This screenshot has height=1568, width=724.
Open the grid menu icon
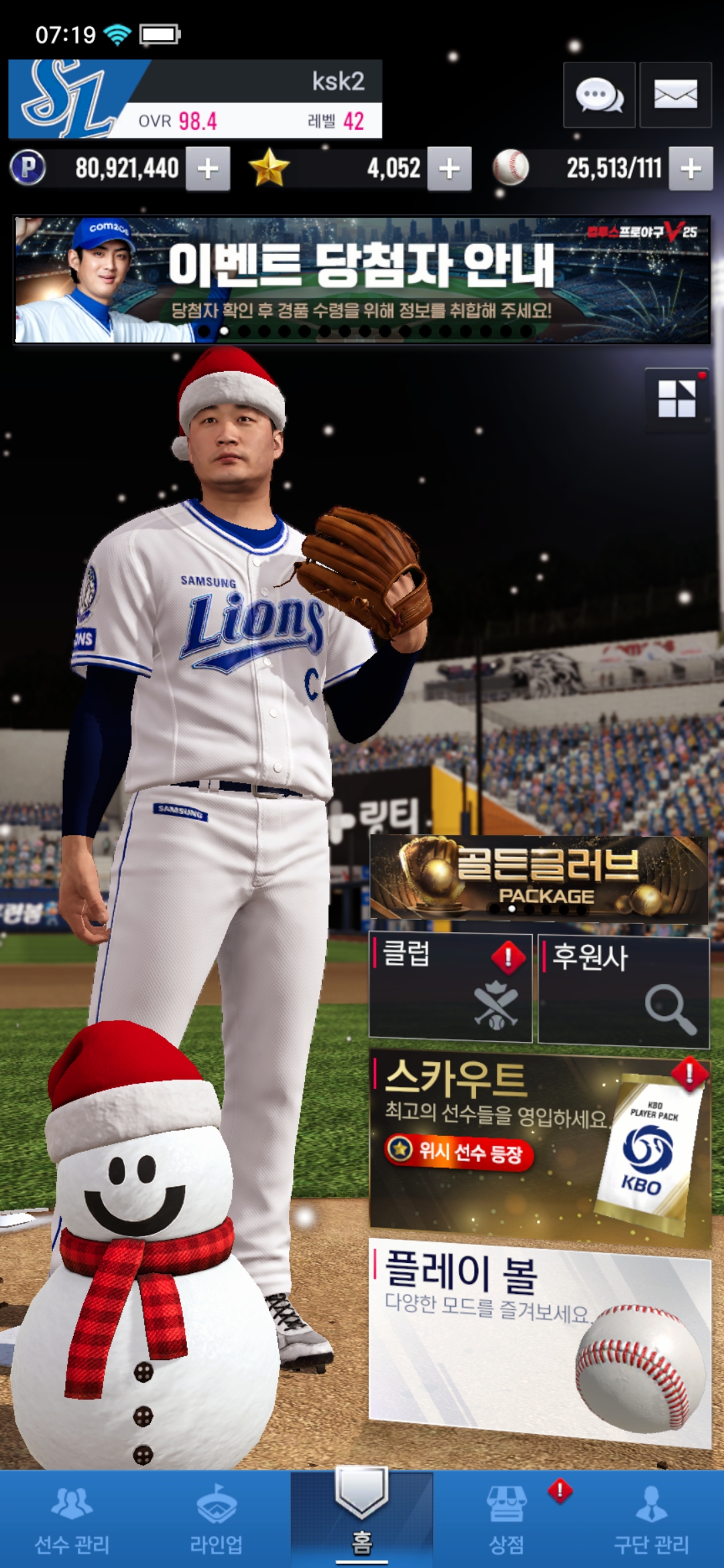pyautogui.click(x=676, y=399)
